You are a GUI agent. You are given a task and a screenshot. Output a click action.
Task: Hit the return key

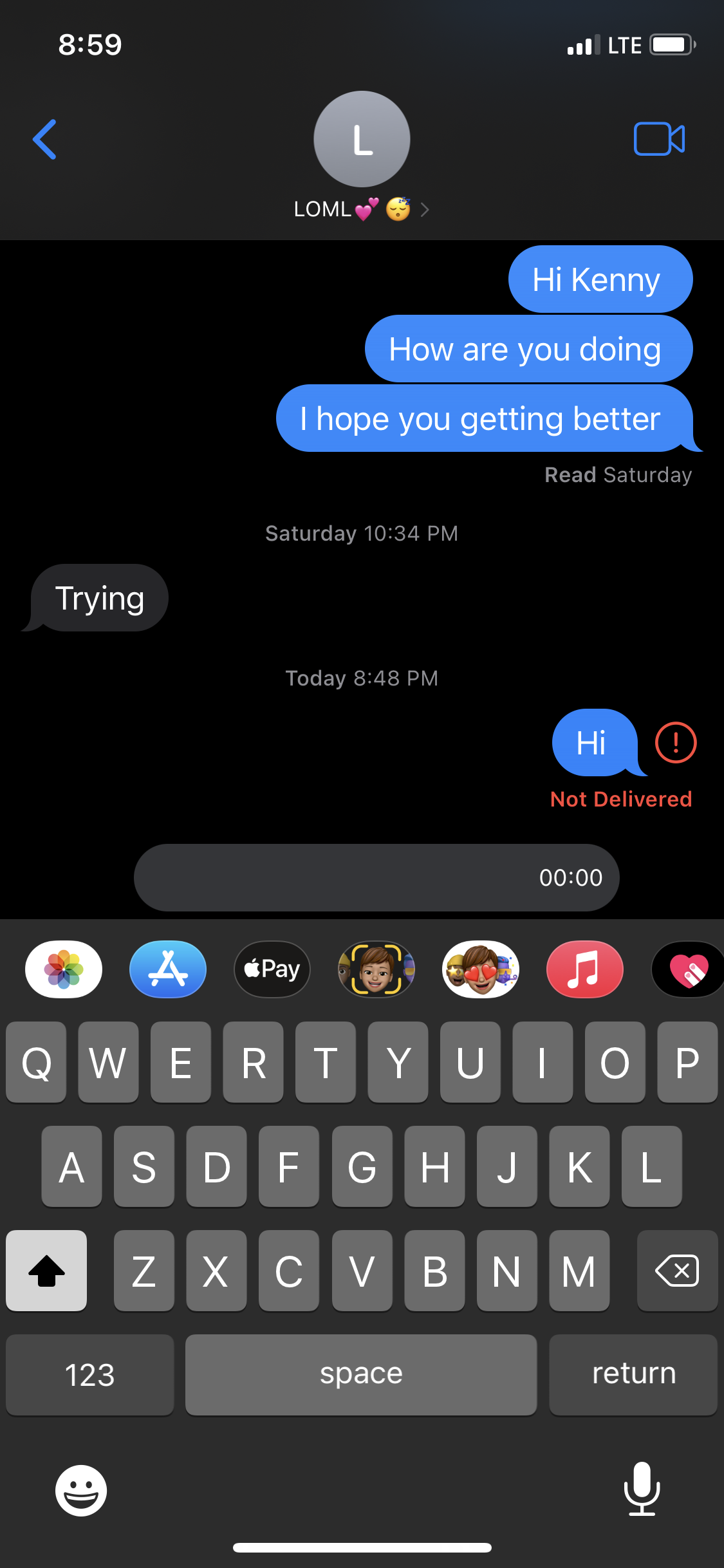633,1375
